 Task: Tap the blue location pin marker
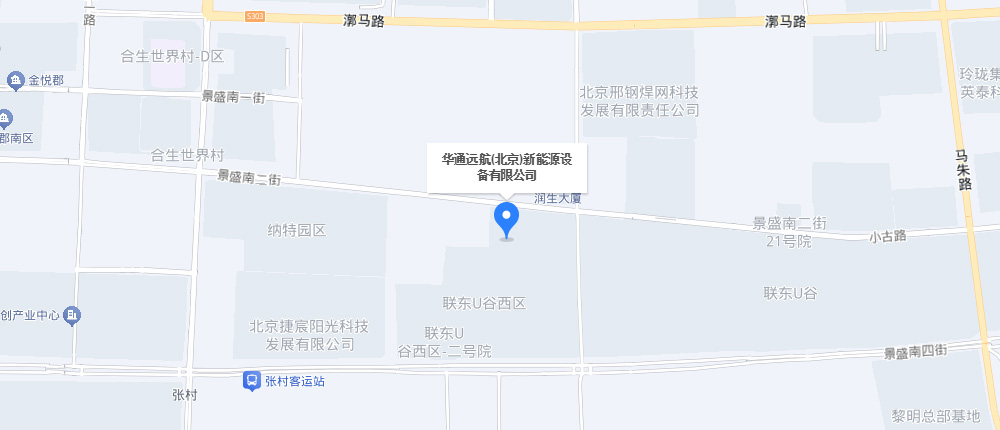(507, 217)
